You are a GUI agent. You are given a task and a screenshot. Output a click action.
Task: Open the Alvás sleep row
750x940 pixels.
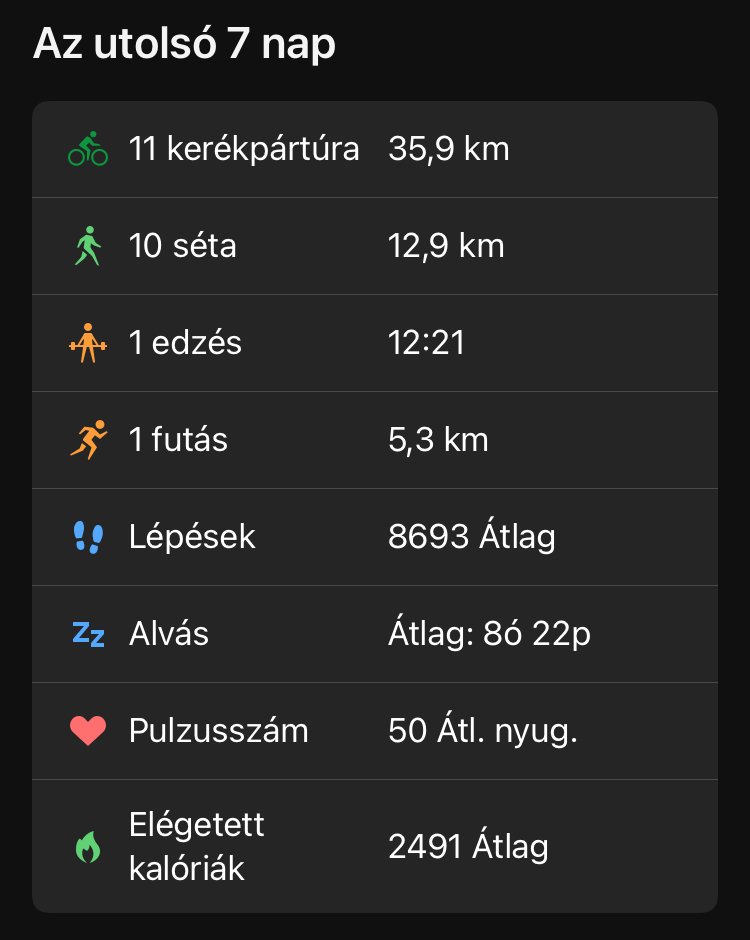(374, 634)
